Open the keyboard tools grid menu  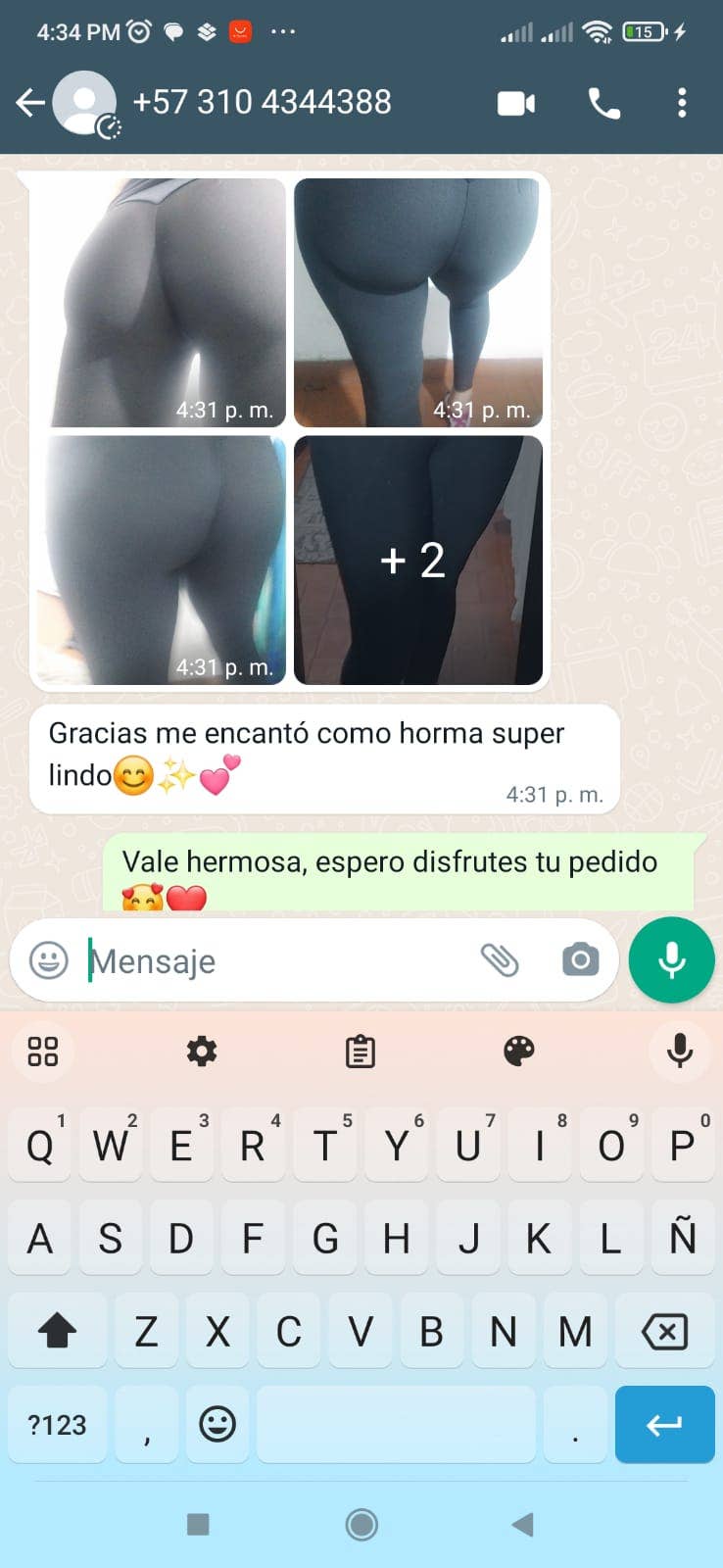point(43,1052)
